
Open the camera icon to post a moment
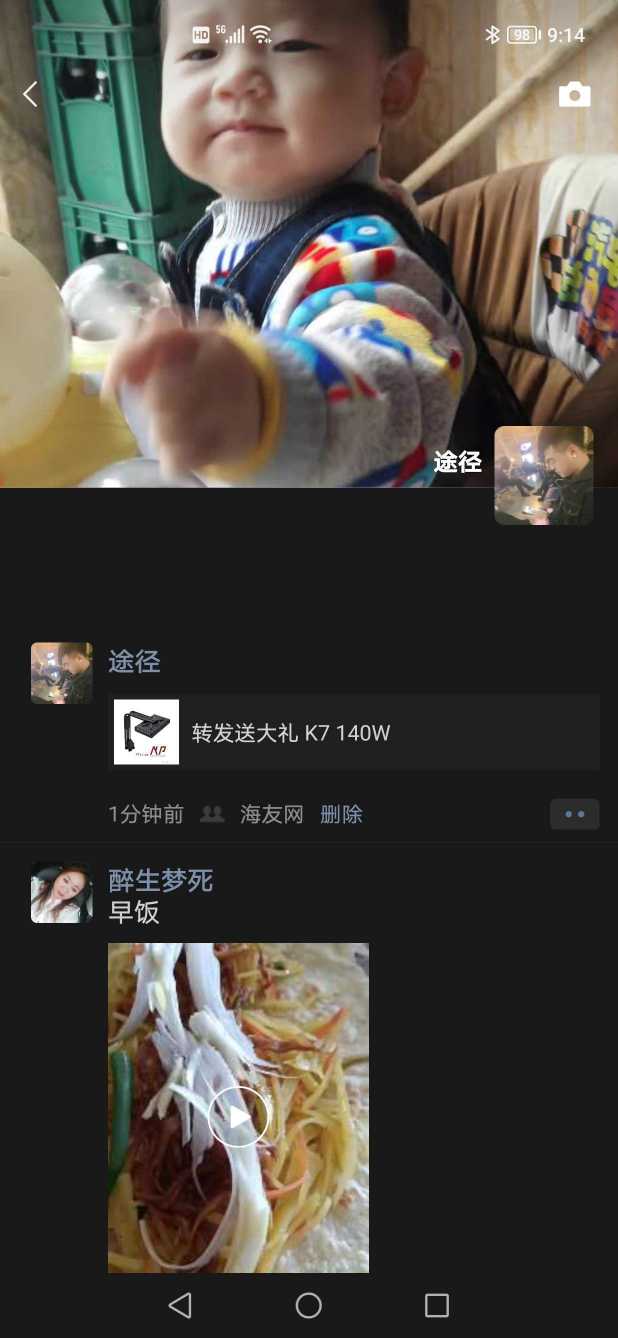pyautogui.click(x=574, y=95)
